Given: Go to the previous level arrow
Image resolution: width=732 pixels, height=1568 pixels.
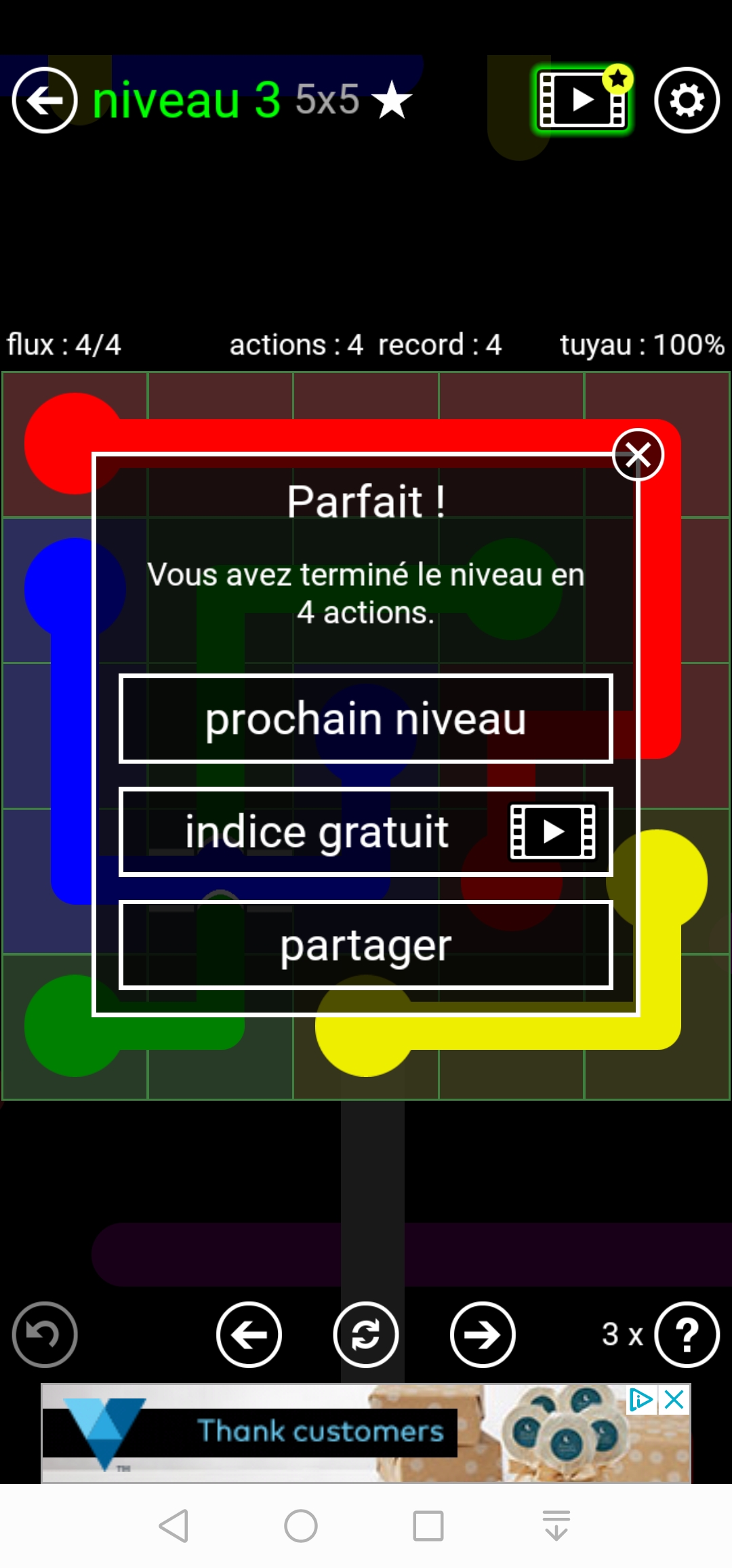Looking at the screenshot, I should [x=249, y=1335].
